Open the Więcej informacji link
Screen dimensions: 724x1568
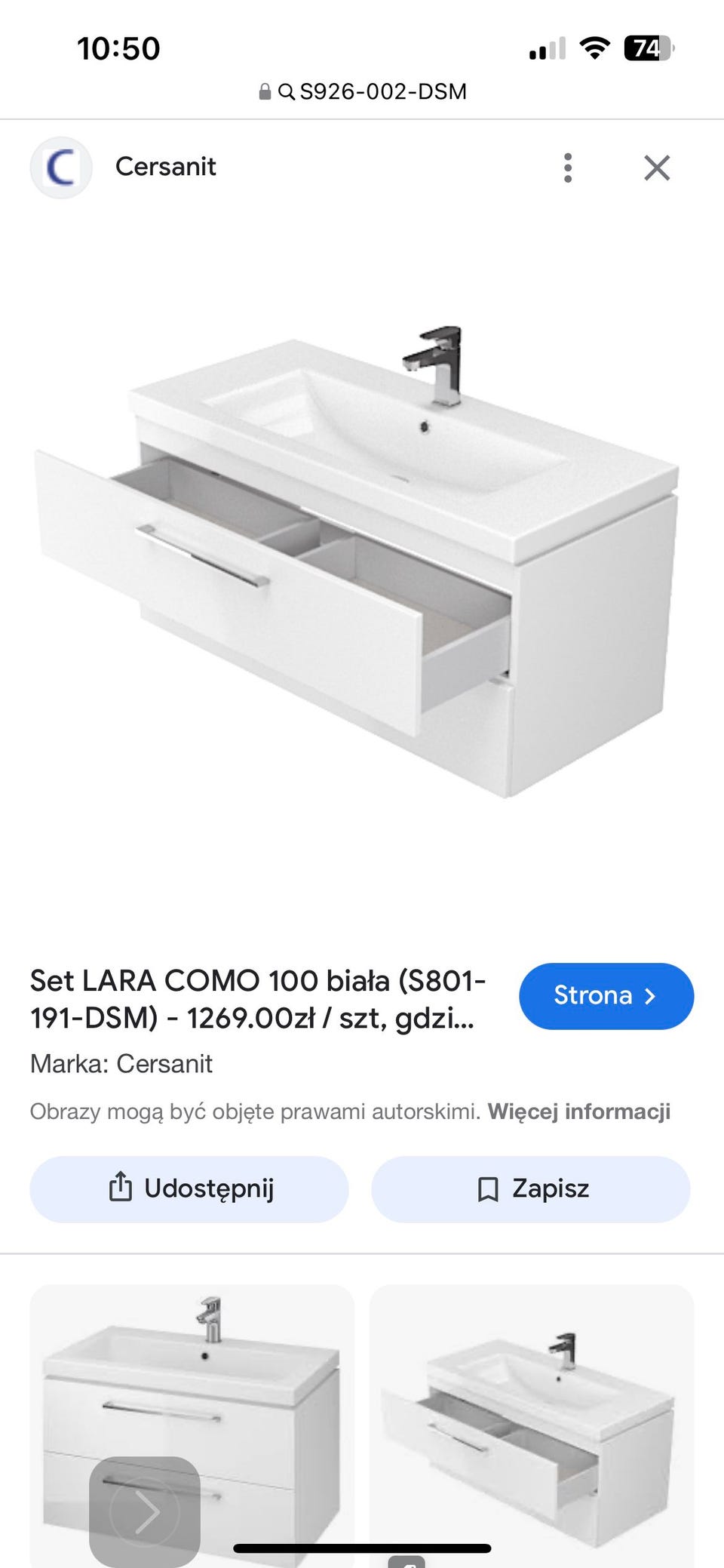click(x=579, y=1111)
